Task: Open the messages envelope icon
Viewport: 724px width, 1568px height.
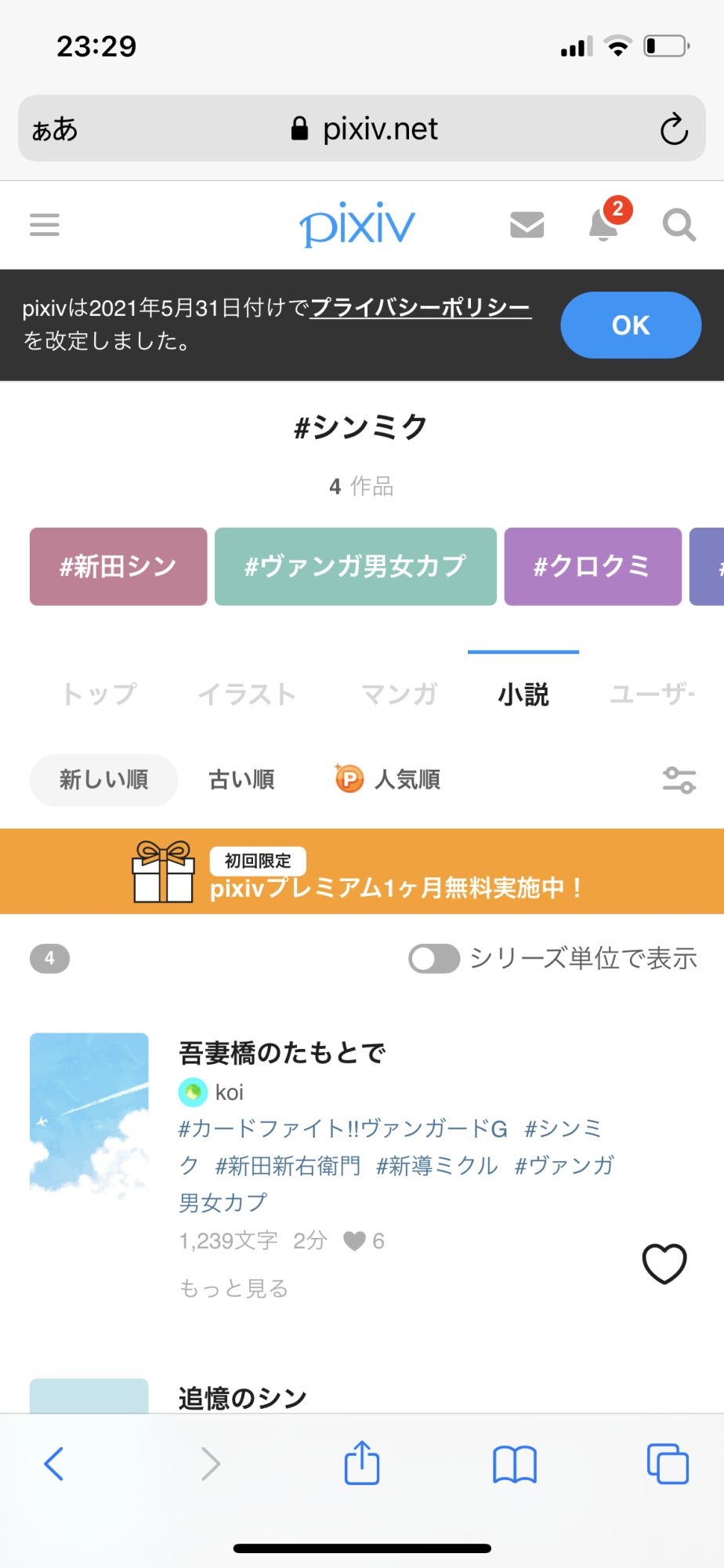Action: pyautogui.click(x=527, y=225)
